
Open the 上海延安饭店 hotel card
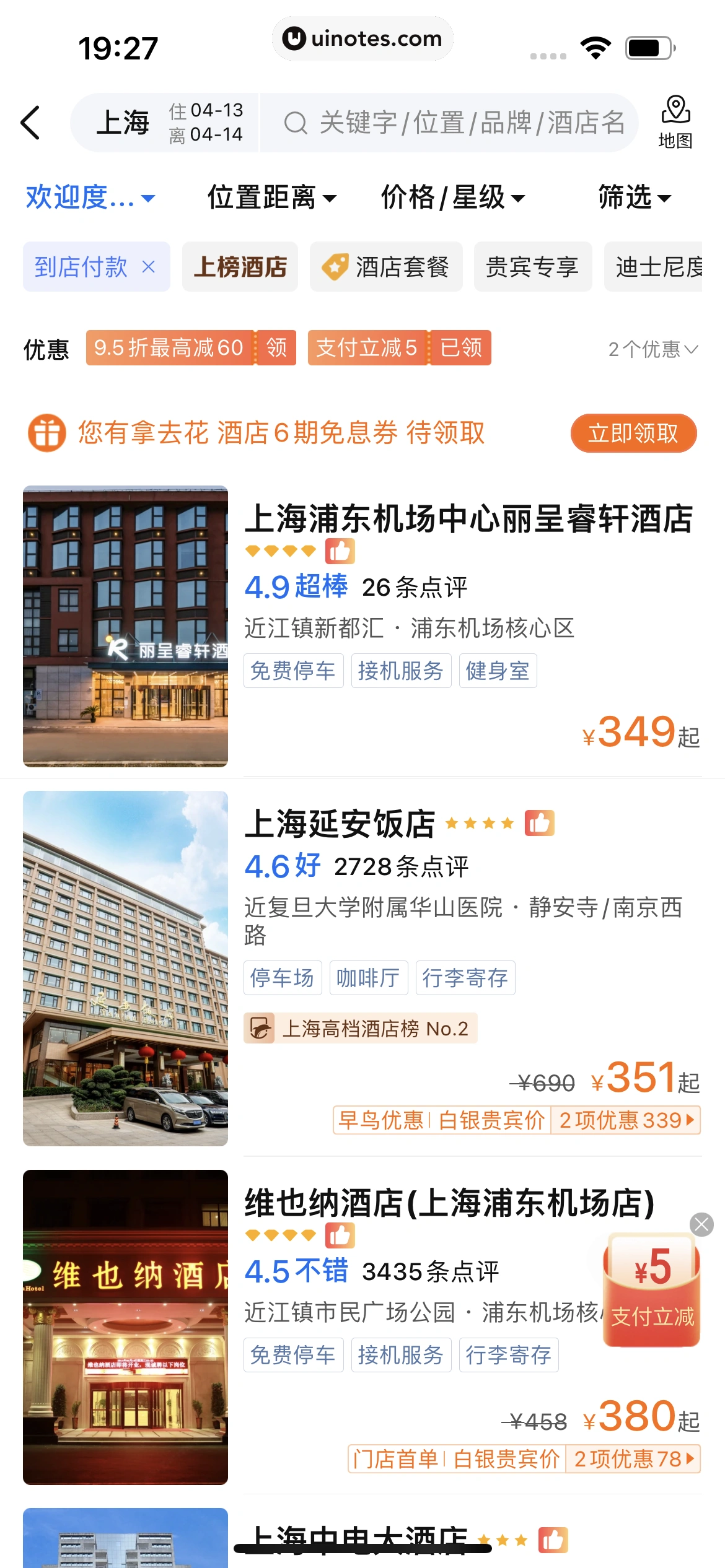(340, 824)
